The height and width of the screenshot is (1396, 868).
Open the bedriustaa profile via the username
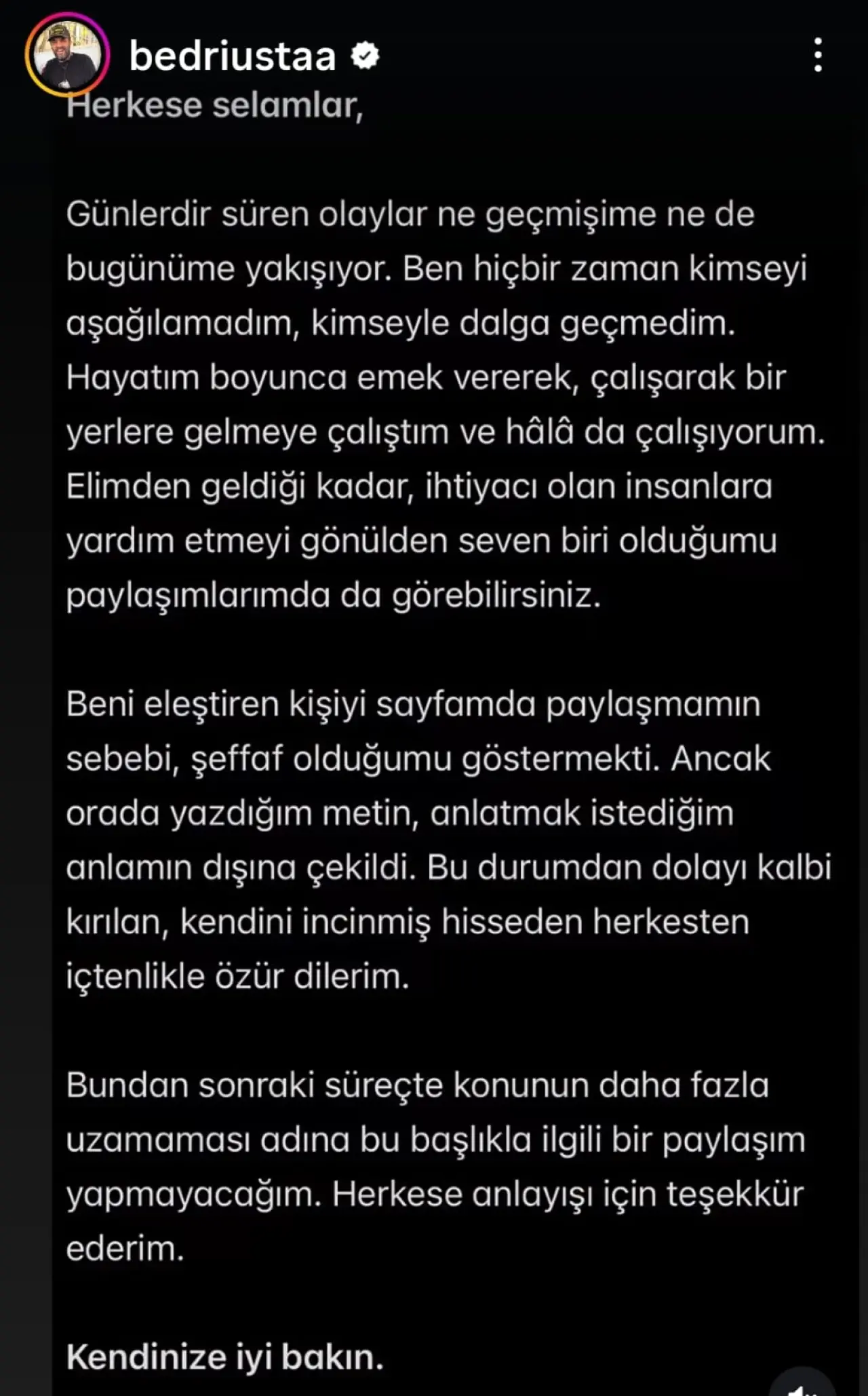click(233, 56)
